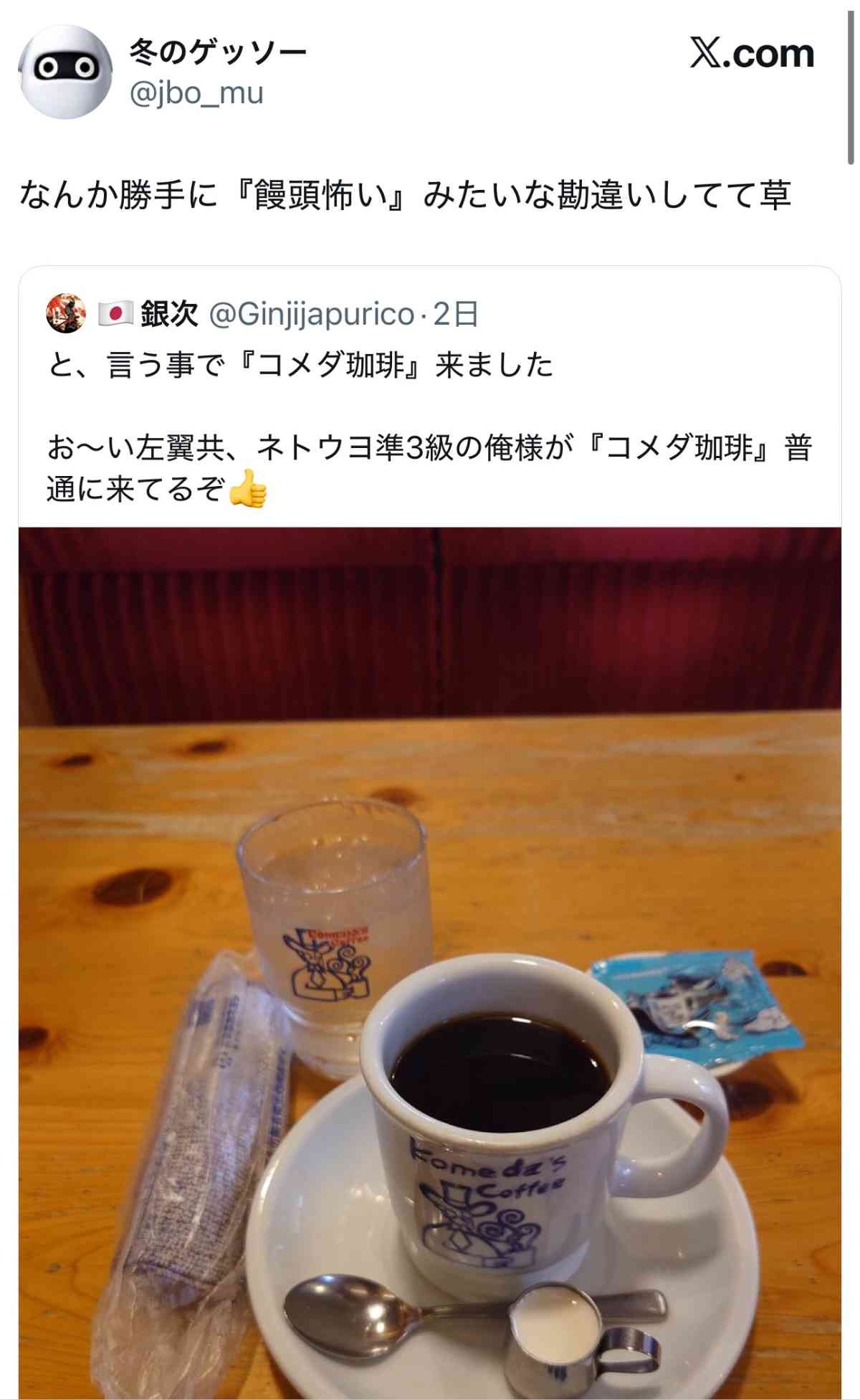
Task: Open 冬のゲッソー's profile avatar
Action: 66,72
